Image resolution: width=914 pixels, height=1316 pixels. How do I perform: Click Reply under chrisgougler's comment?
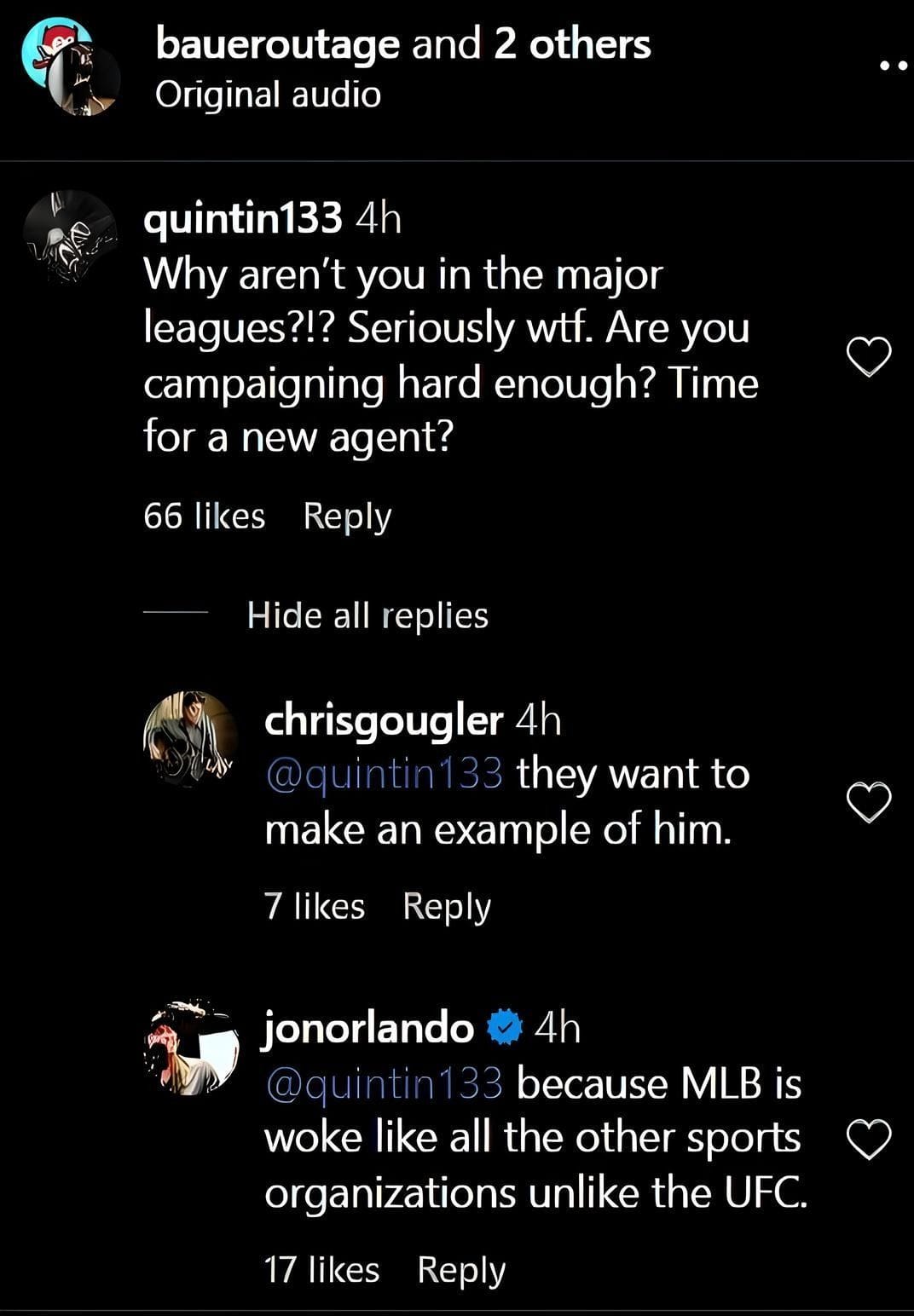(x=446, y=906)
